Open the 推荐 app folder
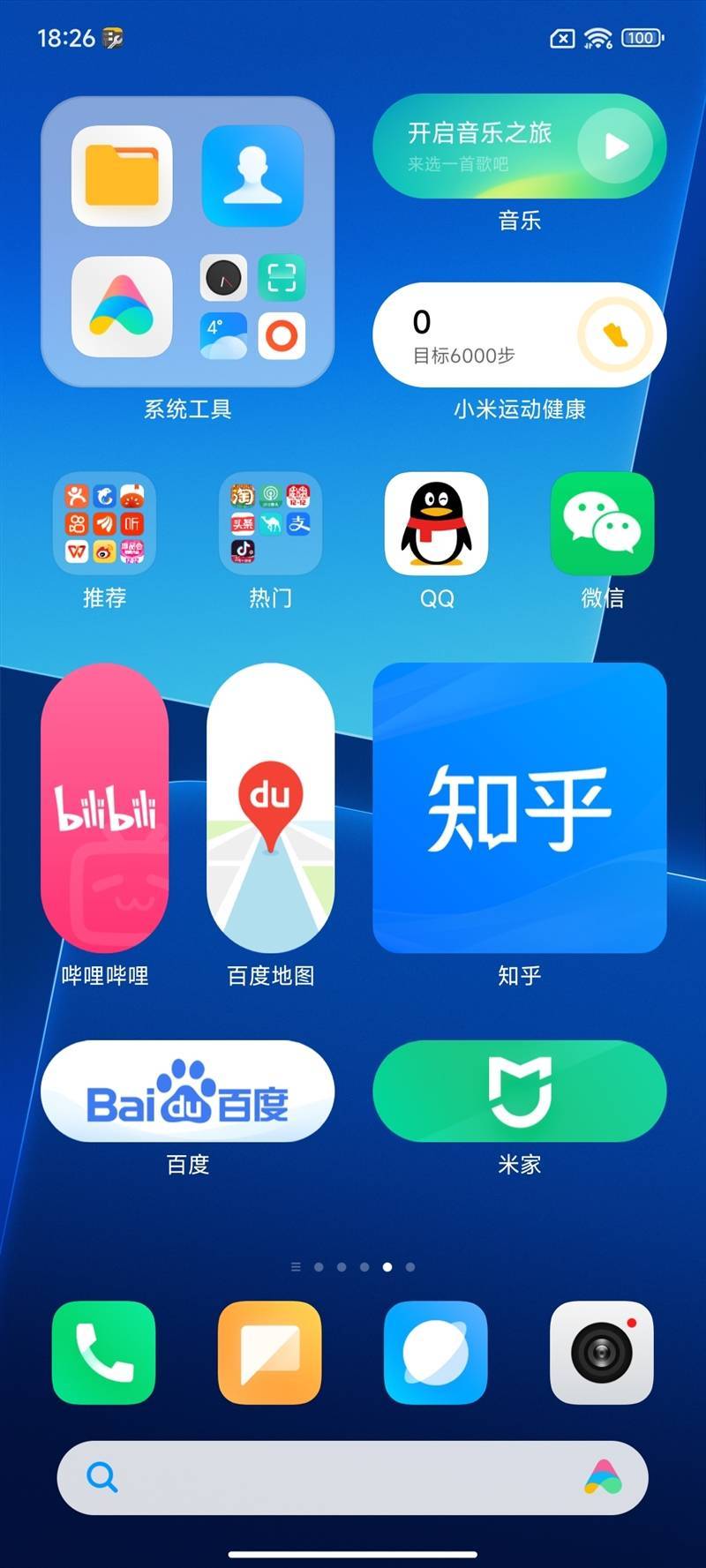The height and width of the screenshot is (1568, 706). pyautogui.click(x=104, y=523)
